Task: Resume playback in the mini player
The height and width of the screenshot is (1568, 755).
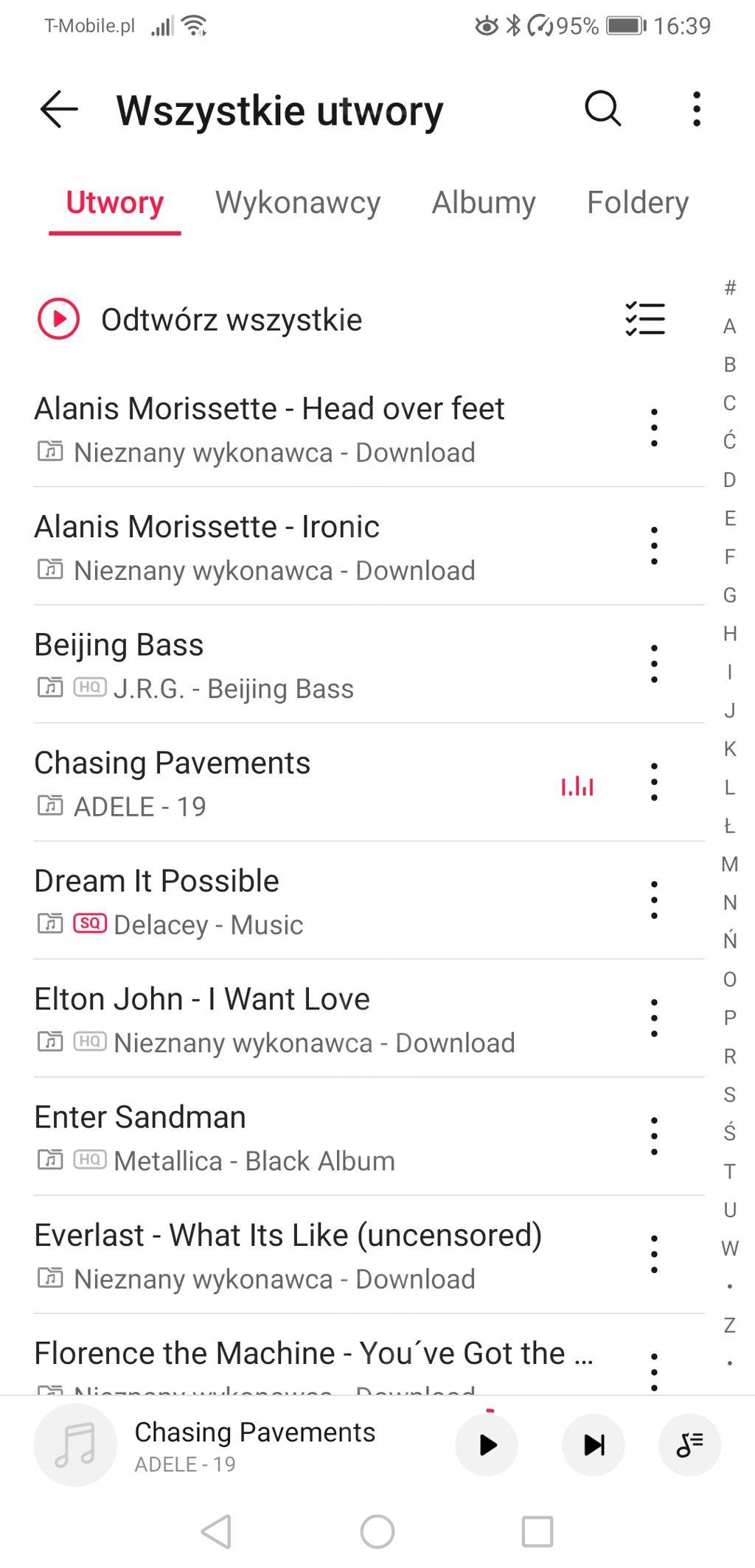Action: tap(487, 1445)
